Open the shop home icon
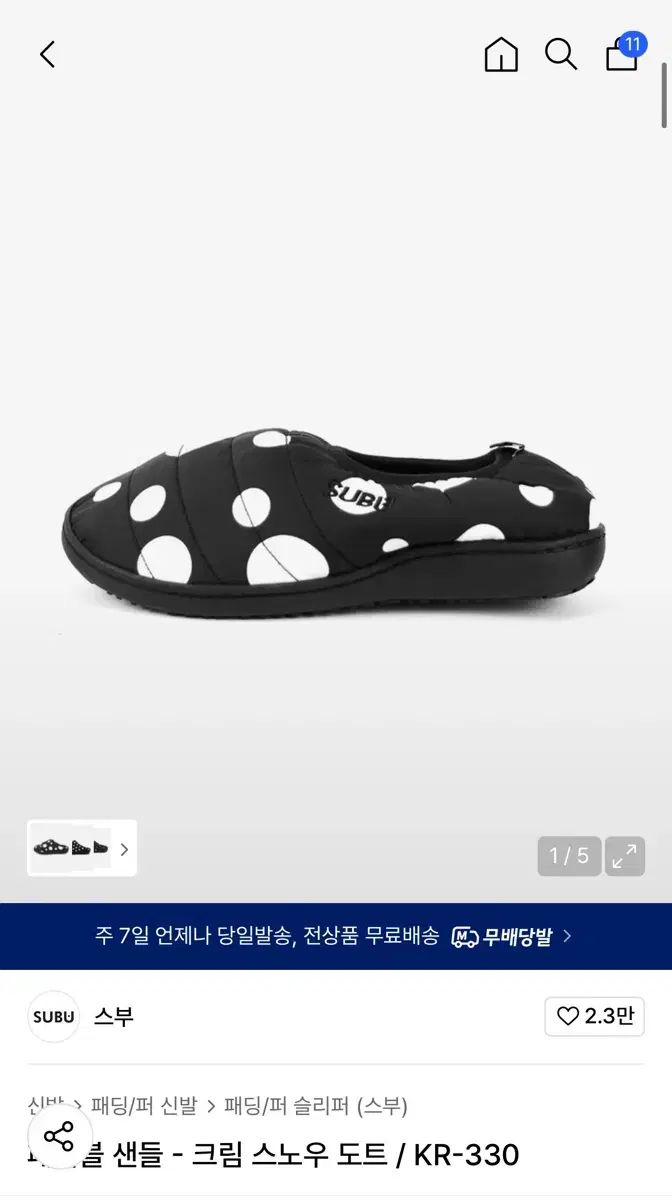 [x=501, y=54]
